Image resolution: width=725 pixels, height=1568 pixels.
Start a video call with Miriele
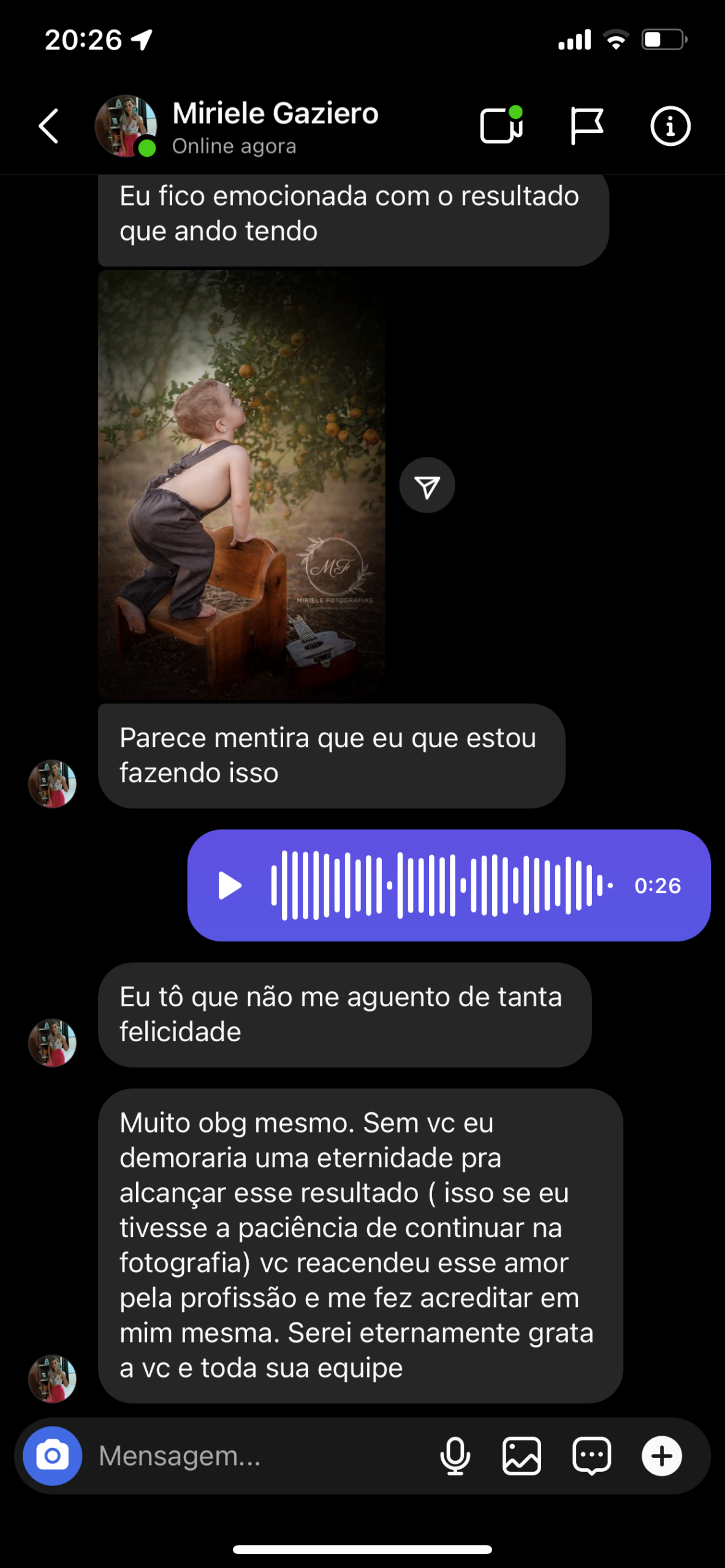point(501,125)
